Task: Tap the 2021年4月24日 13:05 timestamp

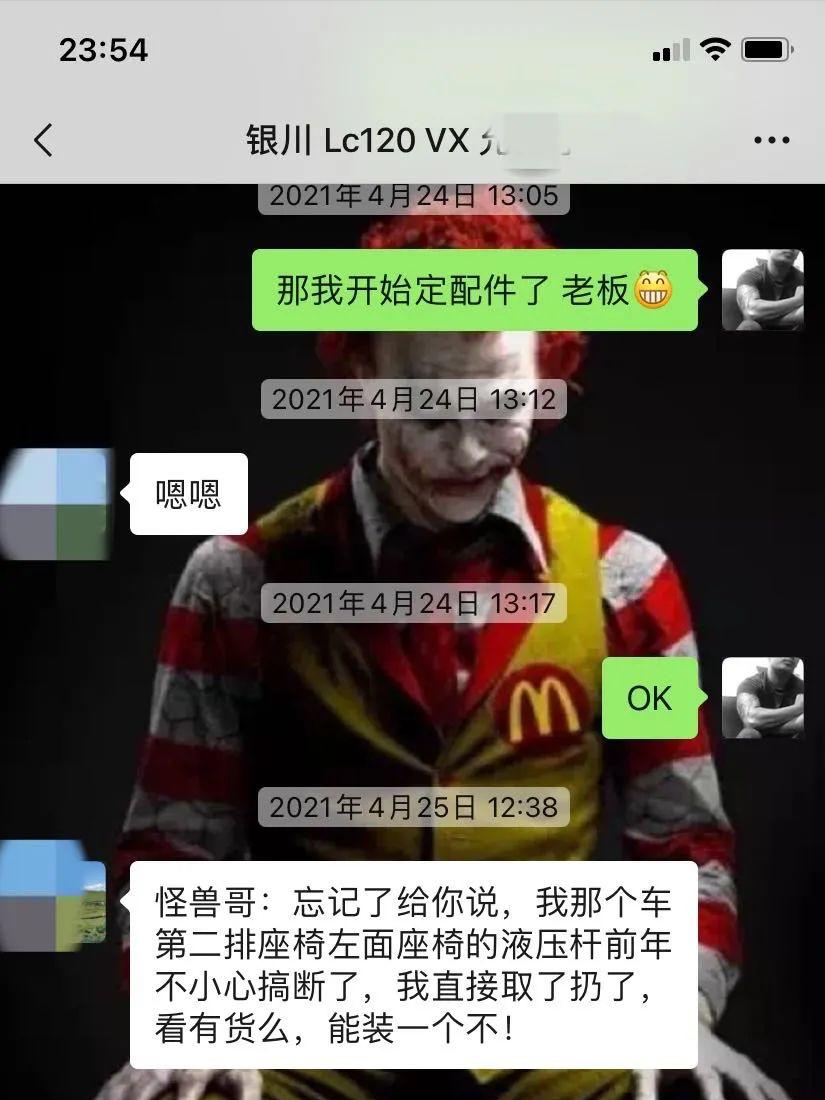Action: point(412,197)
